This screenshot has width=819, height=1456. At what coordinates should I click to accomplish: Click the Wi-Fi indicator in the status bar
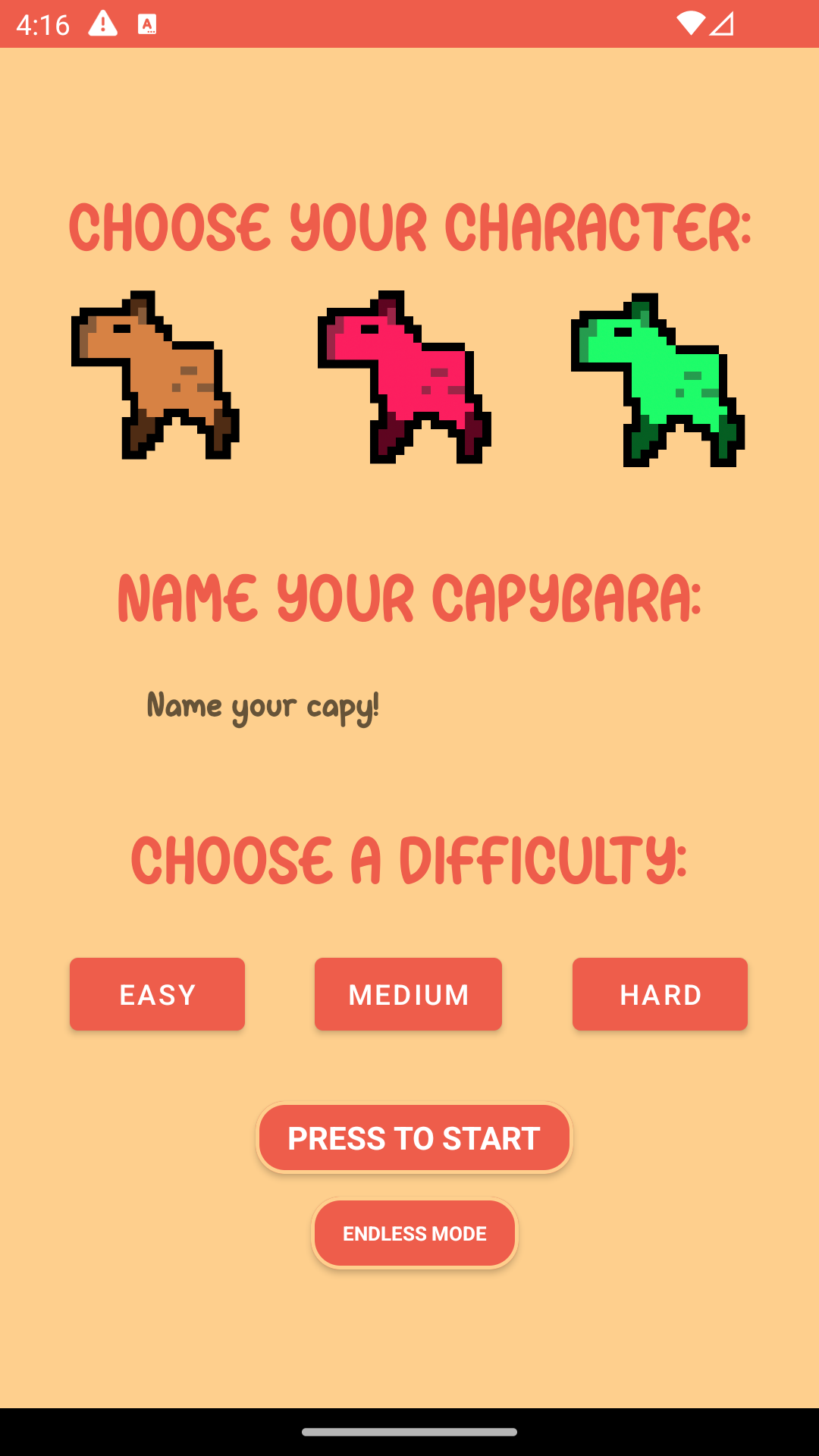691,25
